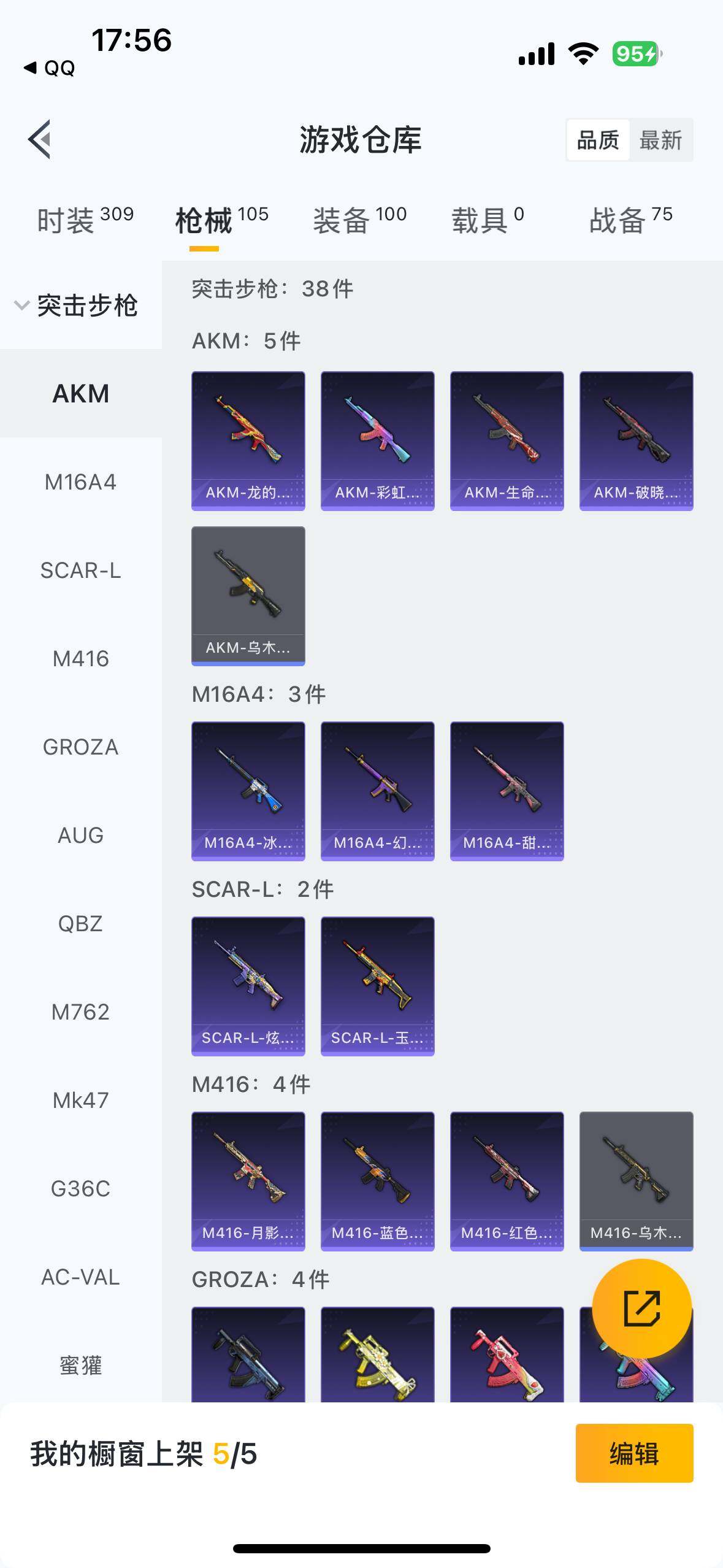The height and width of the screenshot is (1568, 723).
Task: Jump to GROZA in the side list
Action: (x=80, y=747)
